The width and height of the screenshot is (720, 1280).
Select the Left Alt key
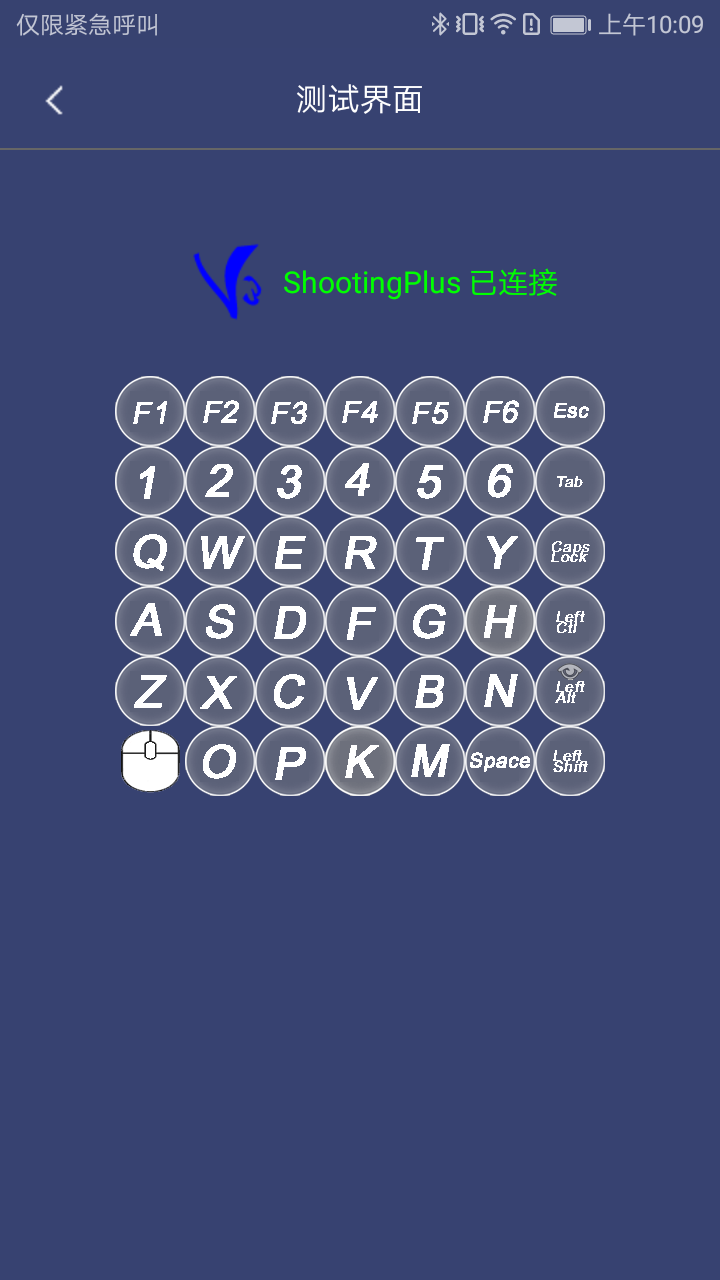click(x=570, y=691)
